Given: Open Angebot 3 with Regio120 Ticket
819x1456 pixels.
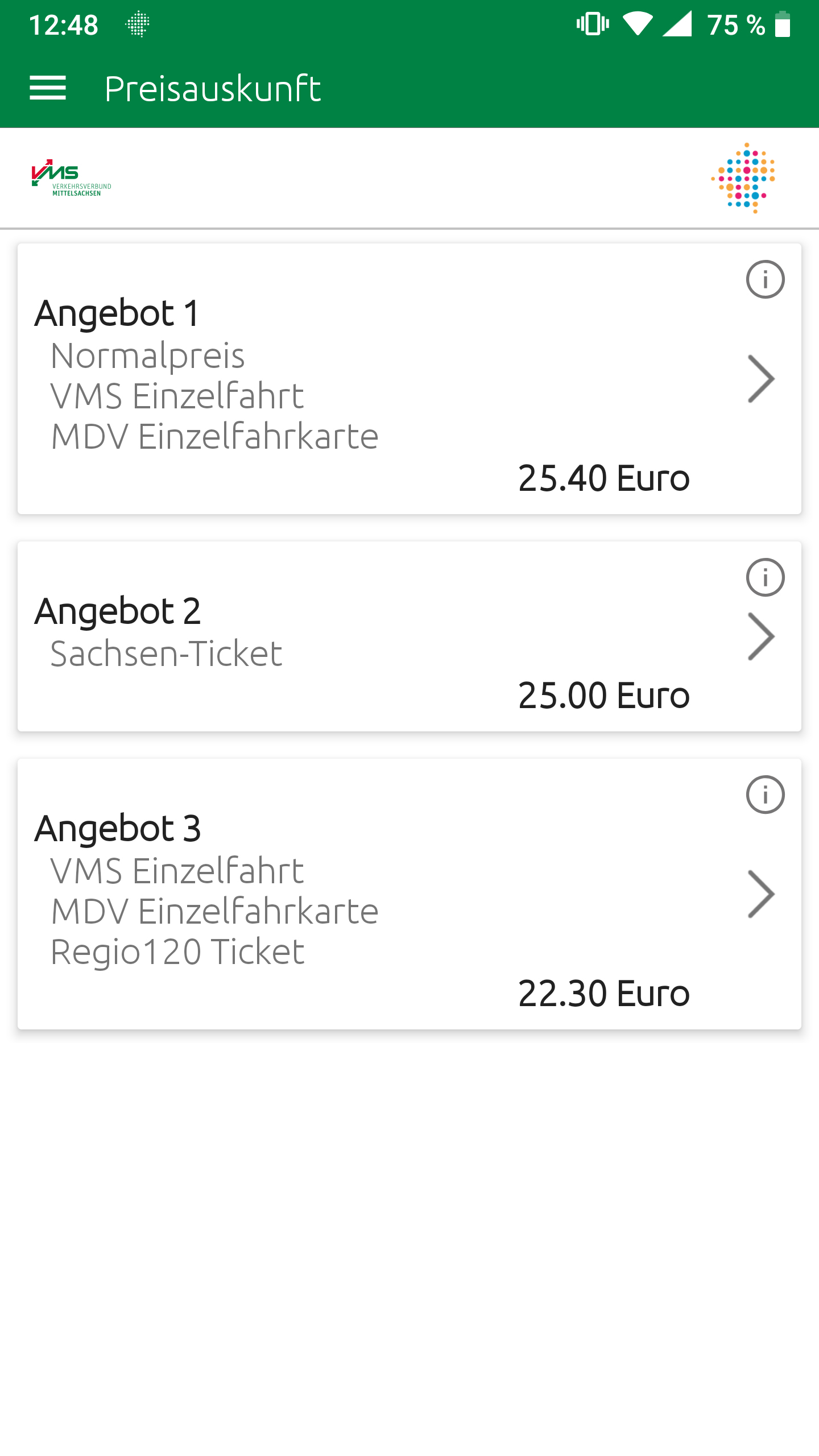Looking at the screenshot, I should coord(409,894).
